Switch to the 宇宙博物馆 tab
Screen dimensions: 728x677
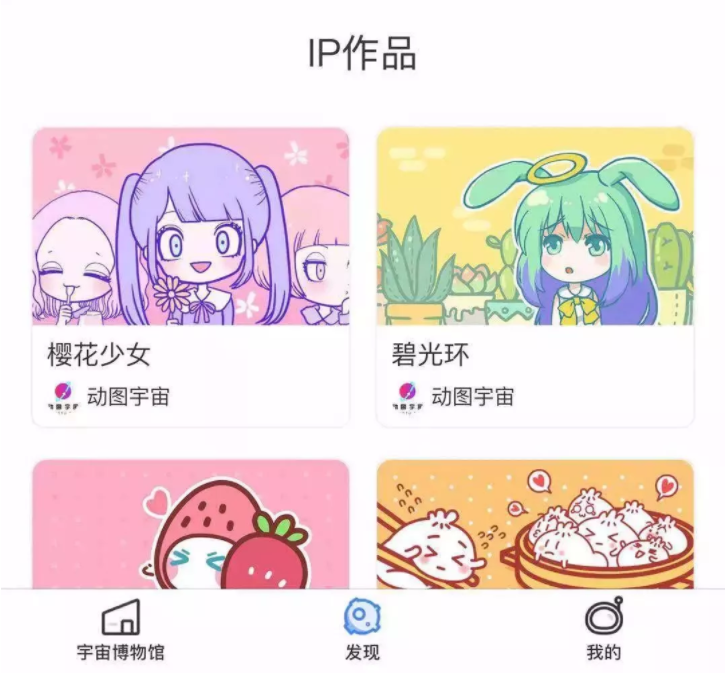121,630
